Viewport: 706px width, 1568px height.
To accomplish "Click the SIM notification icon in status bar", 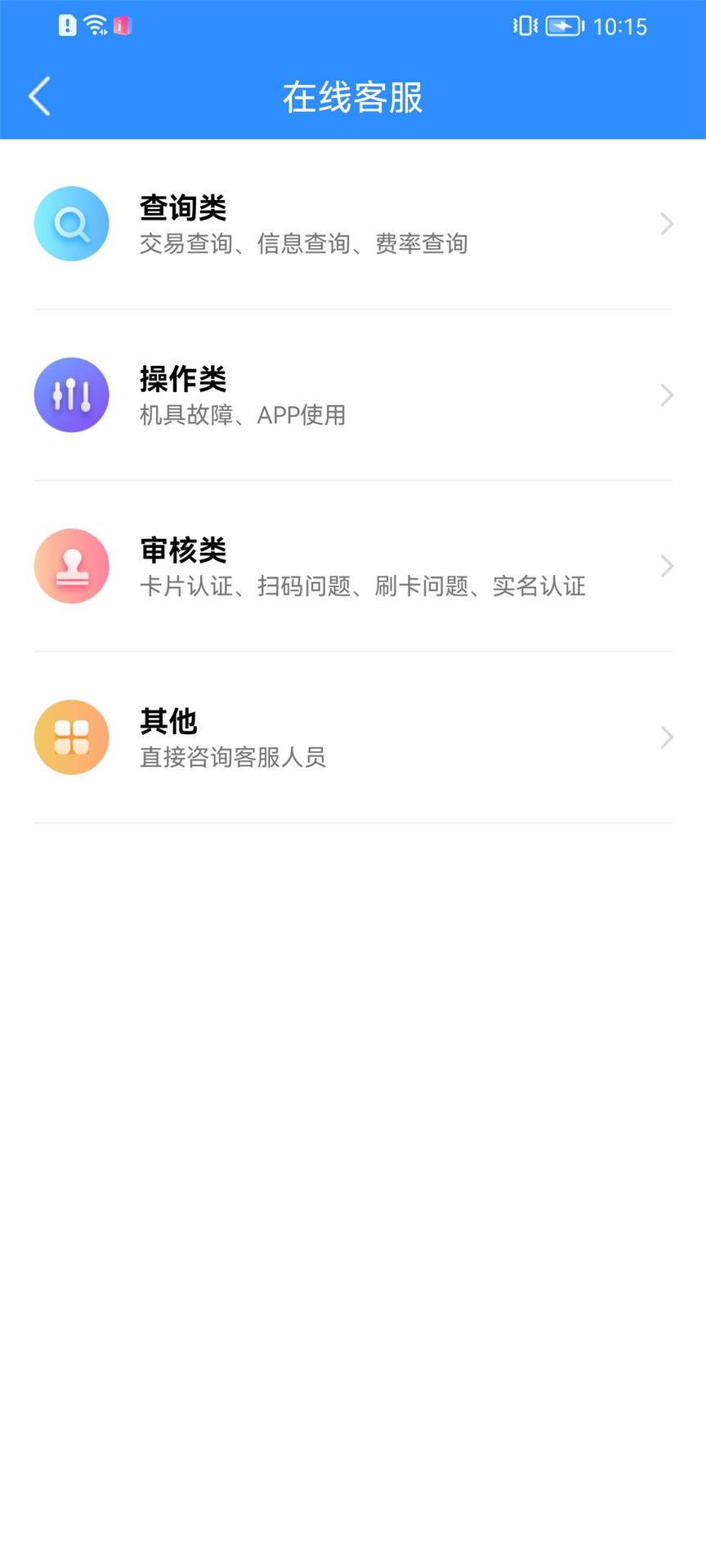I will (x=123, y=26).
